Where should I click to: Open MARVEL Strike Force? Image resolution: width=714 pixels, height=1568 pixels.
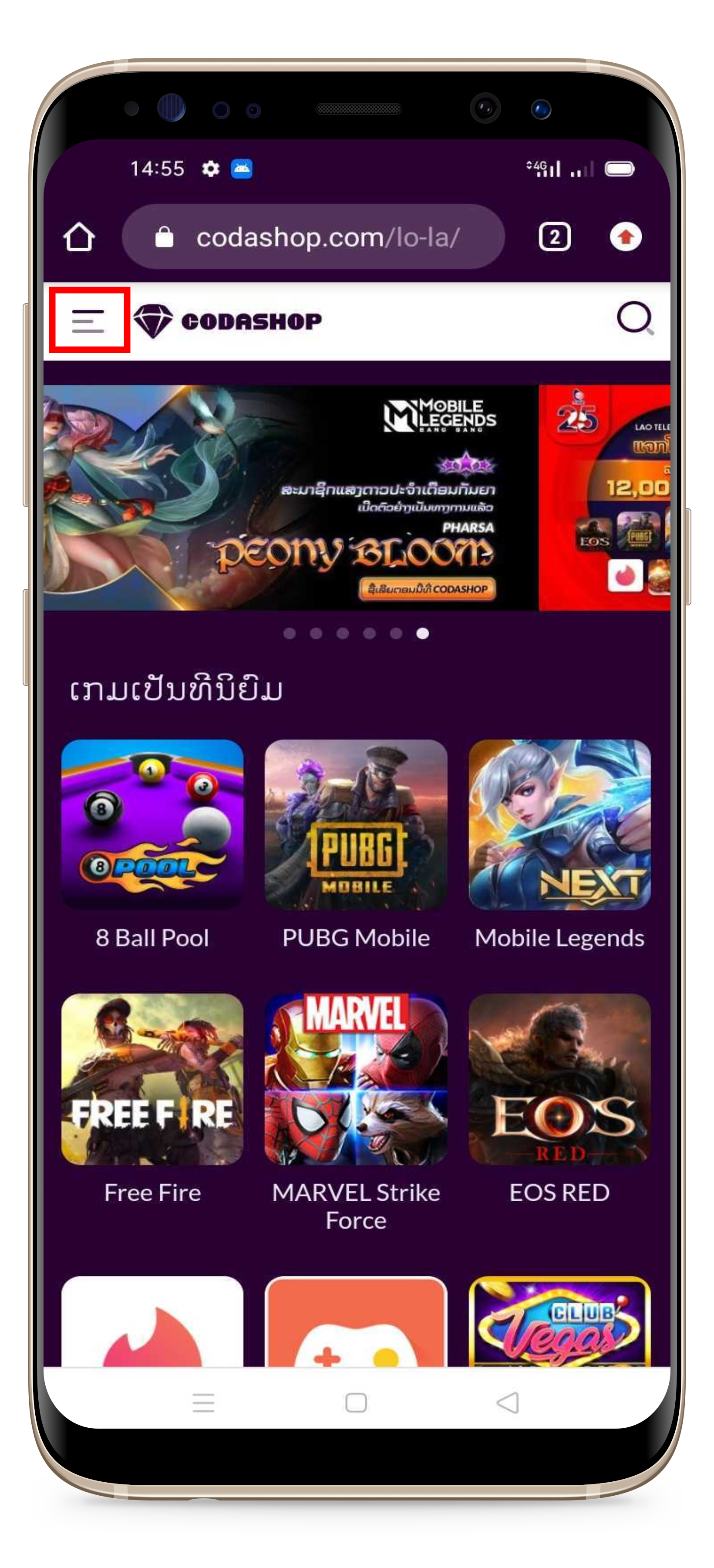coord(356,1079)
